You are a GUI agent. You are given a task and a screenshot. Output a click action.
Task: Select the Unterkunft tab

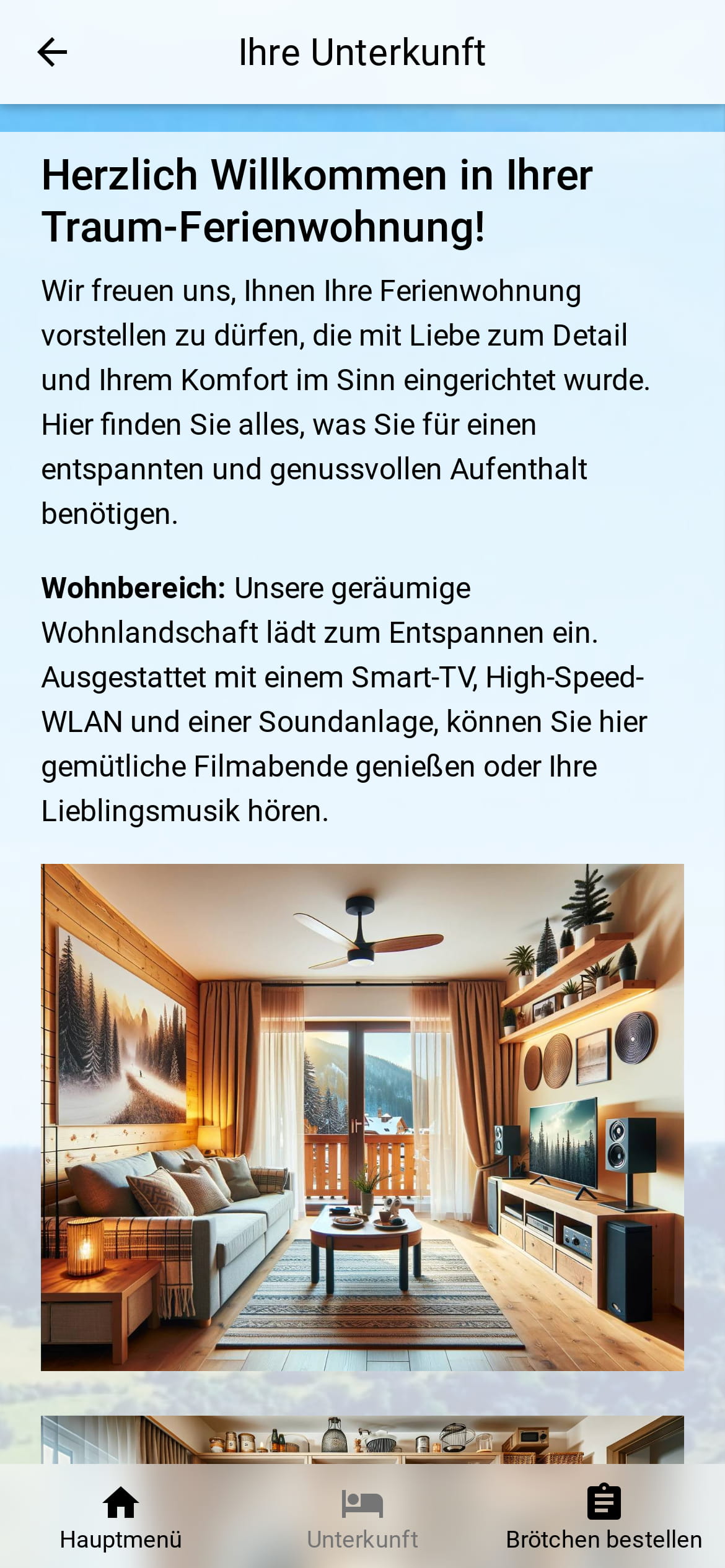coord(362,1517)
